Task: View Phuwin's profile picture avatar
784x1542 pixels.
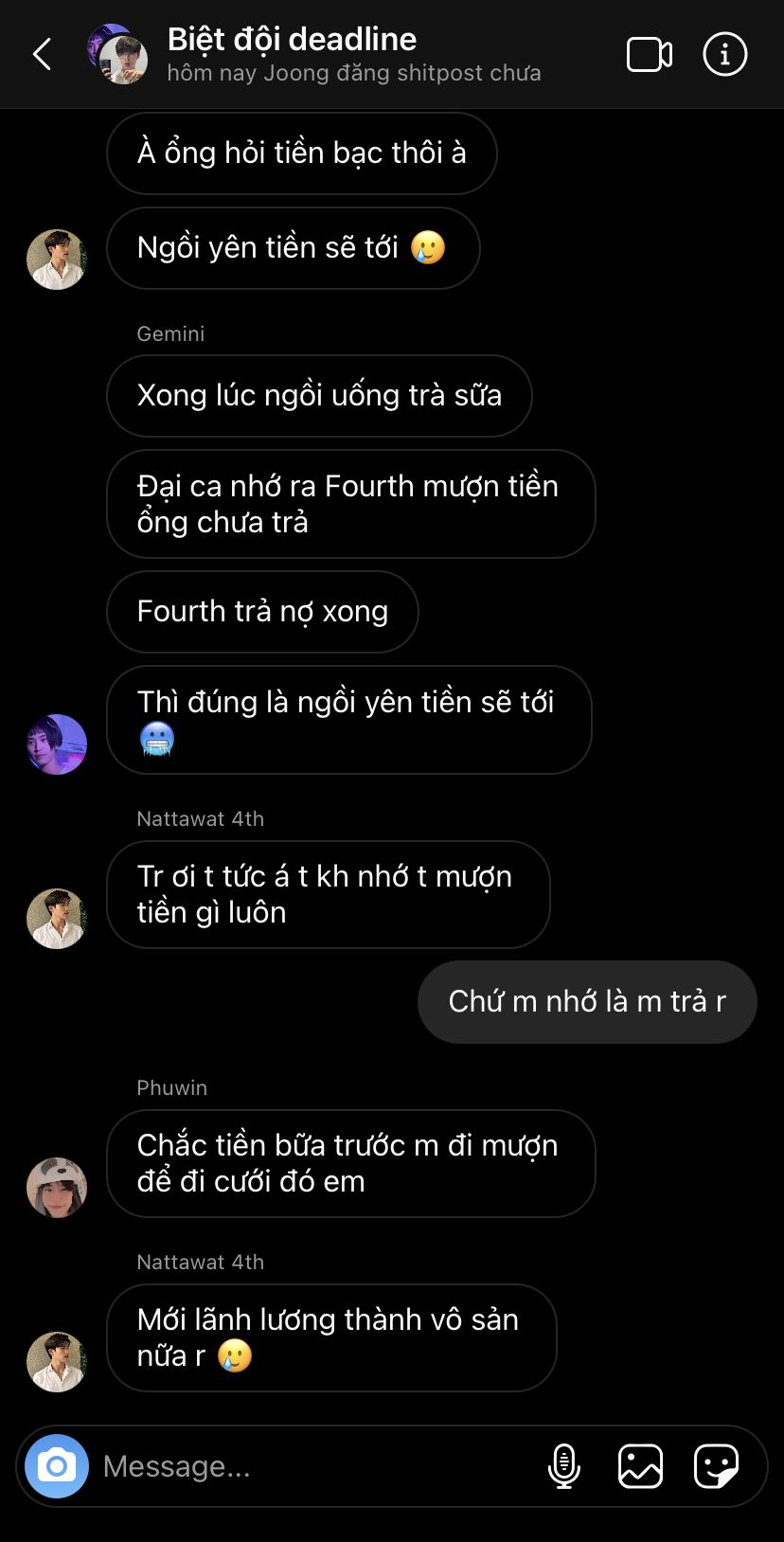Action: click(57, 1187)
